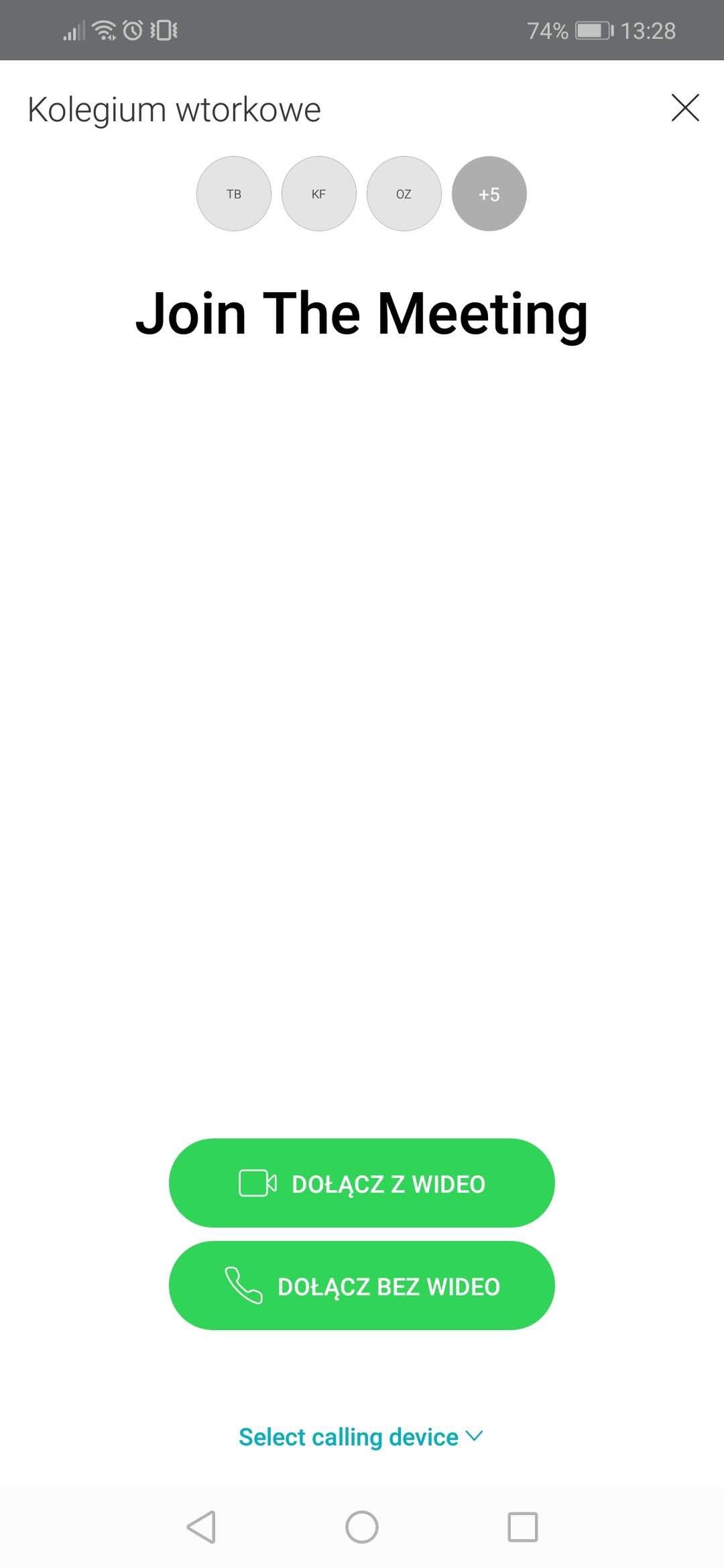
Task: Tap the OZ participant avatar
Action: pyautogui.click(x=404, y=194)
